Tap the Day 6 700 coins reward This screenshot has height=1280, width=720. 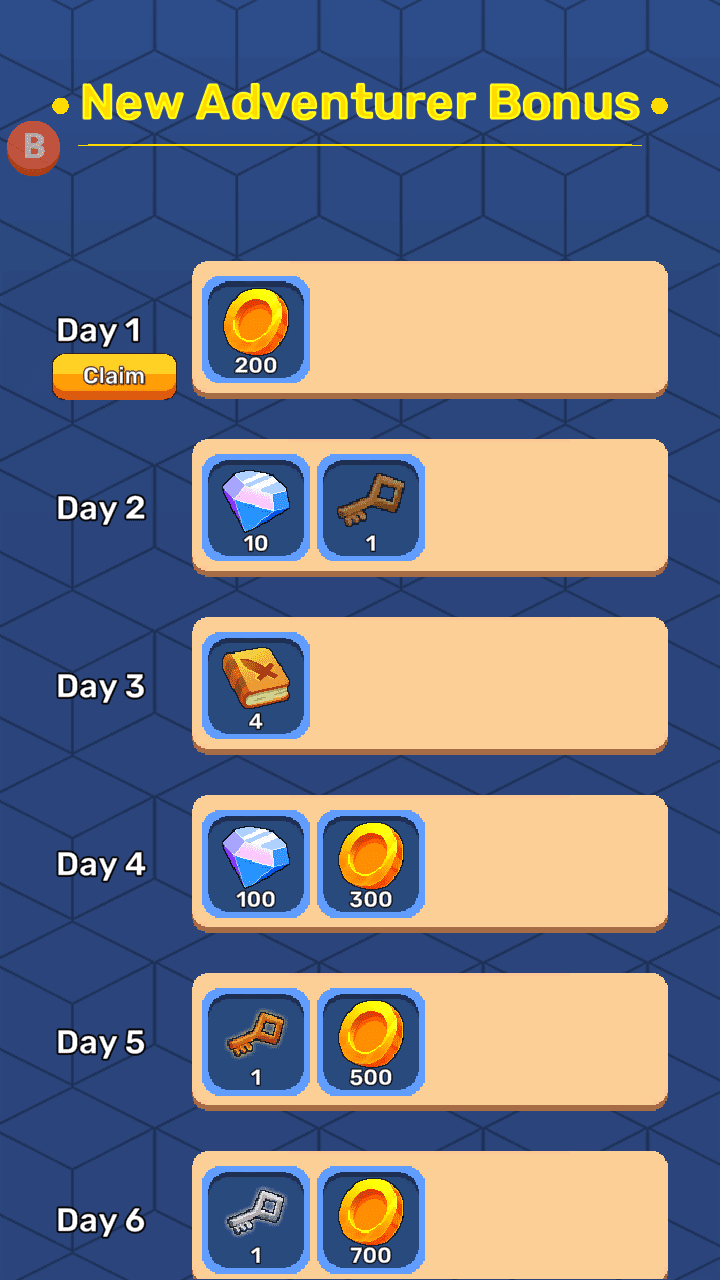click(371, 1218)
